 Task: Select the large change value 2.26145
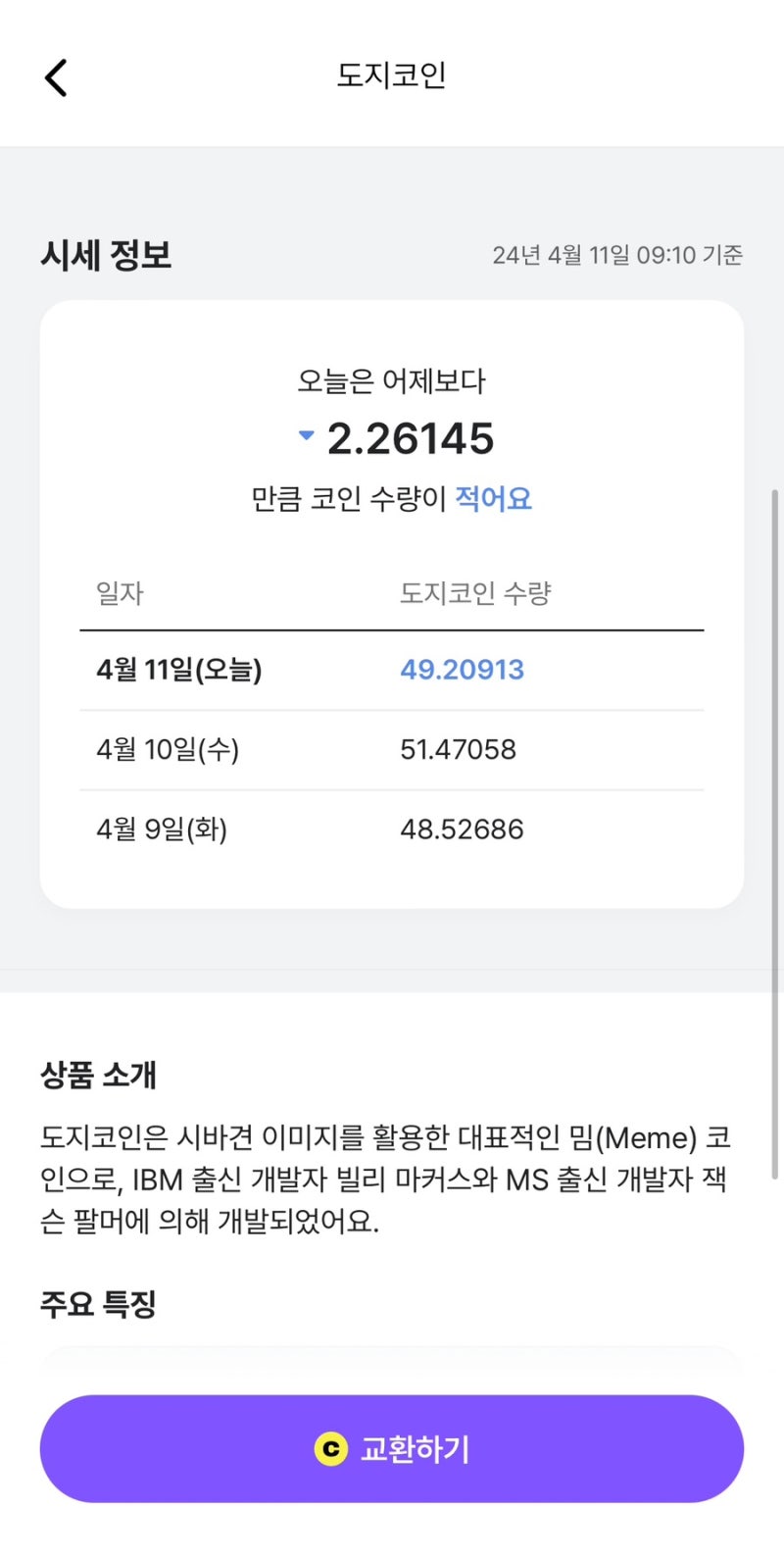(x=412, y=438)
